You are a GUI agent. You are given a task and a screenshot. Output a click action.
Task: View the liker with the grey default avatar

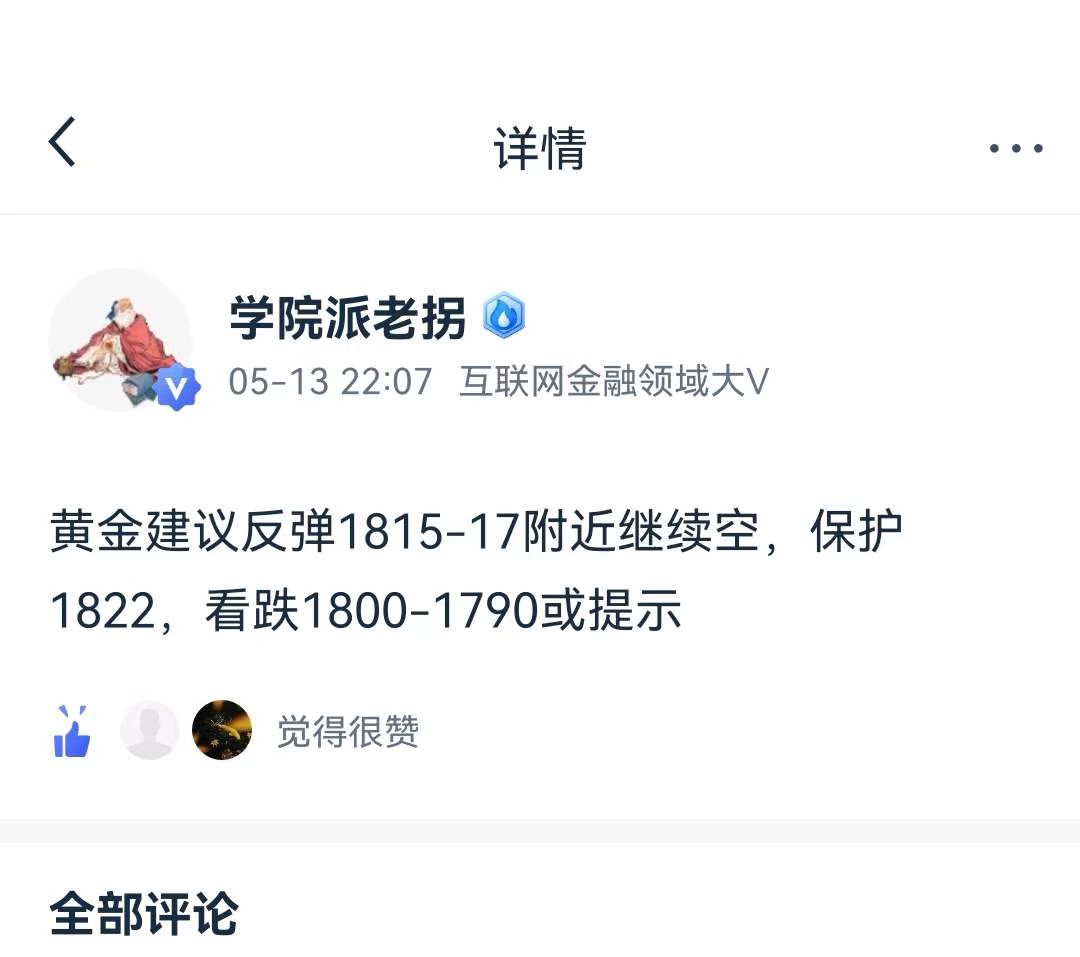[150, 730]
